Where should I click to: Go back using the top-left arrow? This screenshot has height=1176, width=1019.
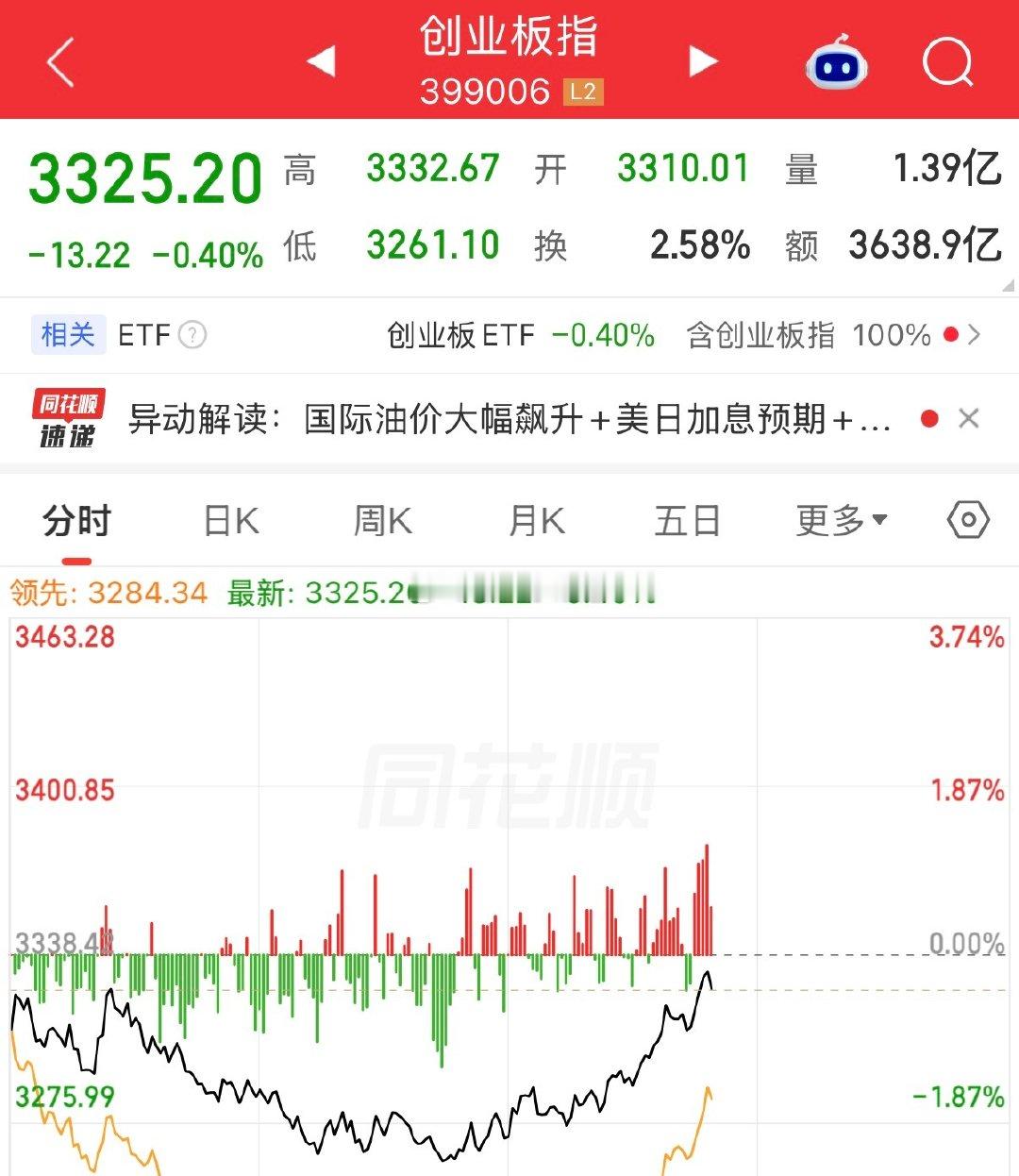click(60, 63)
